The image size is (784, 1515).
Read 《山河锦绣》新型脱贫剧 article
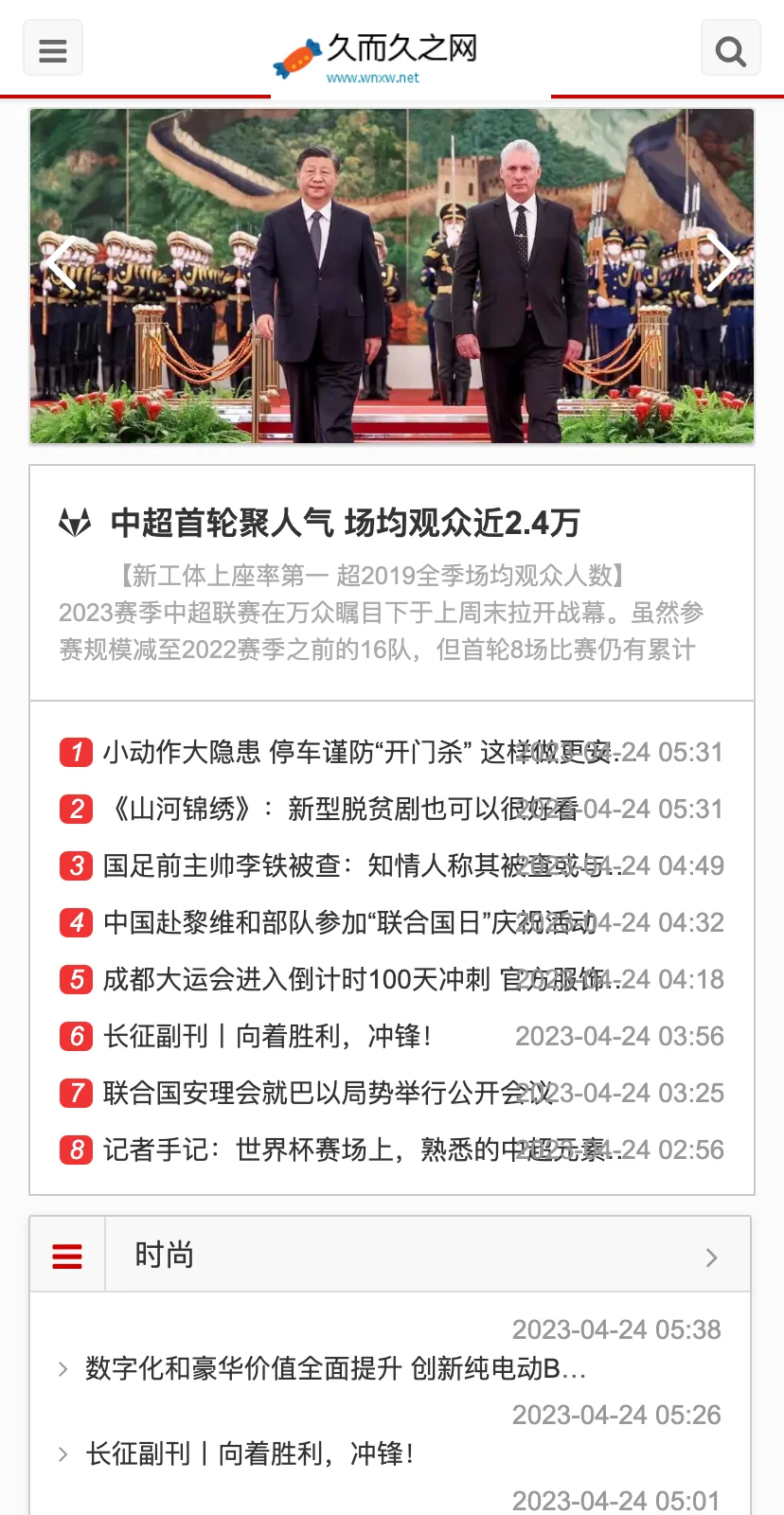341,809
